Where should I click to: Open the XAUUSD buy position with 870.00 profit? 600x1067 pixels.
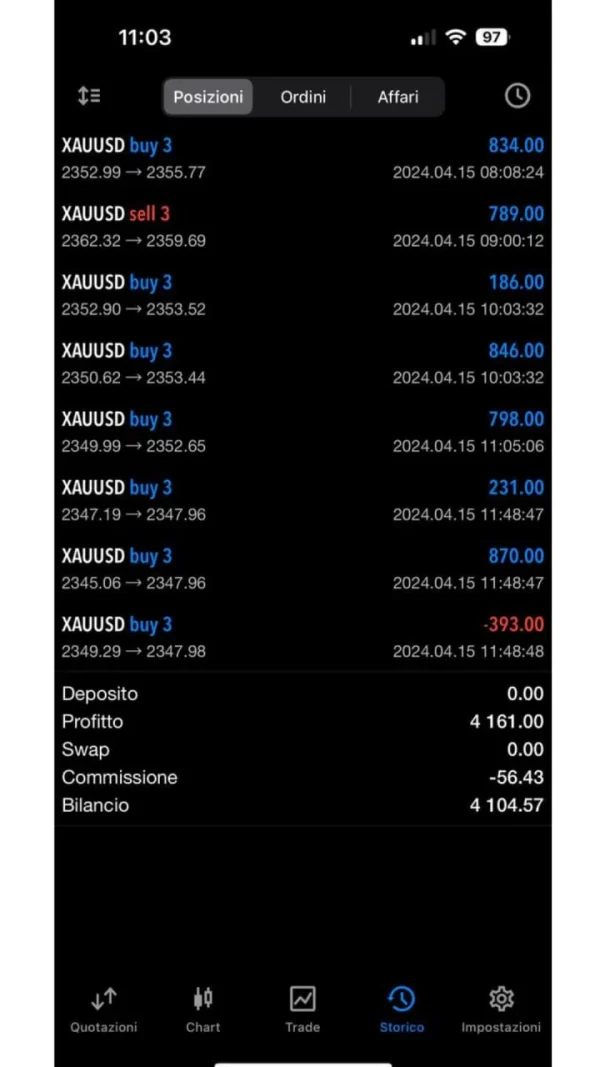[x=302, y=568]
